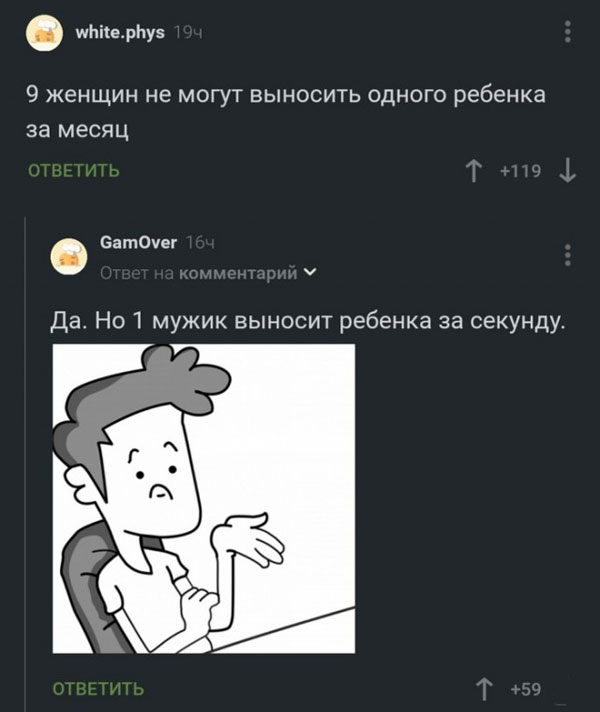Image resolution: width=600 pixels, height=712 pixels.
Task: Reply to GamOver comment via ОТВЕТИТЬ
Action: coord(97,689)
